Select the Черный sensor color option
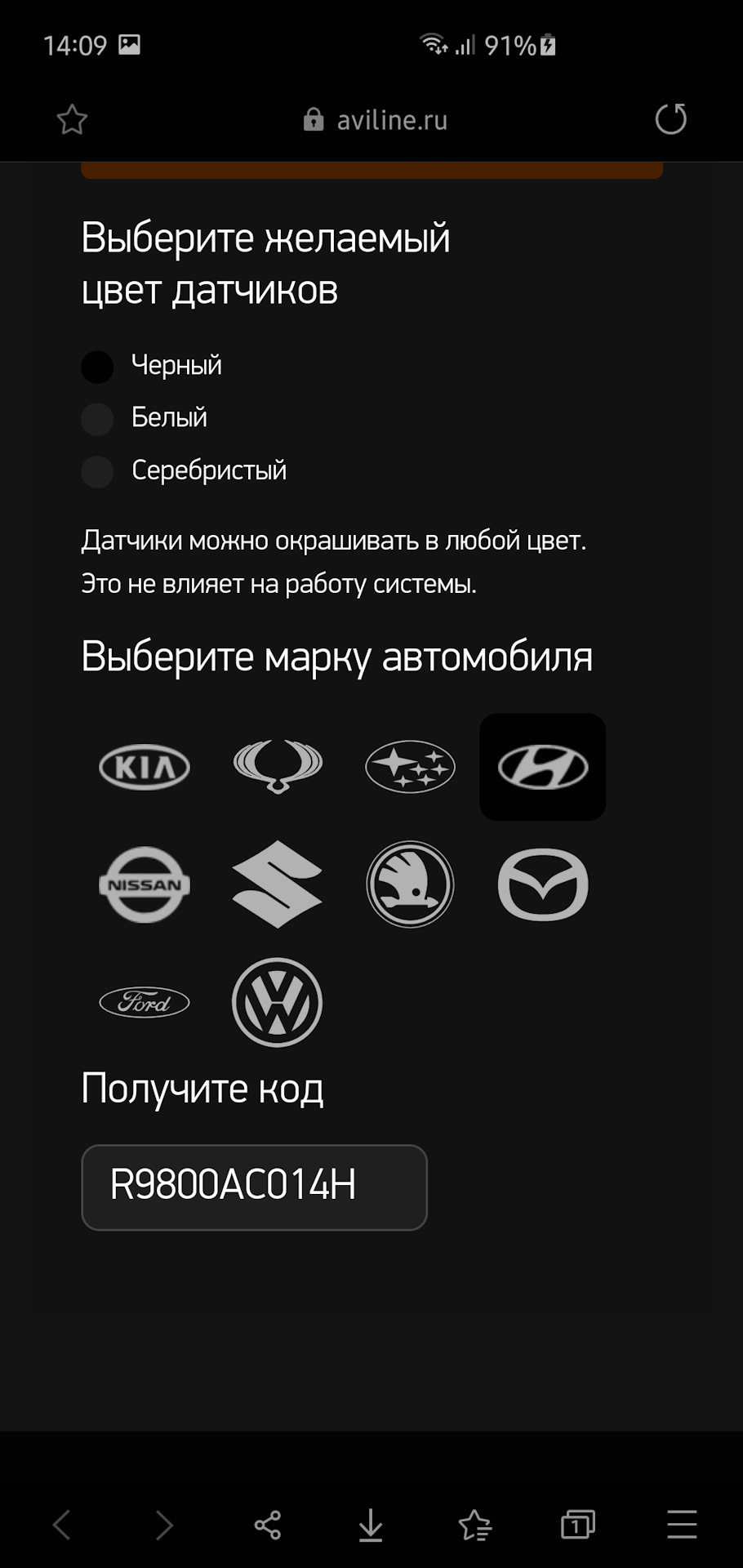The image size is (743, 1568). (x=97, y=367)
